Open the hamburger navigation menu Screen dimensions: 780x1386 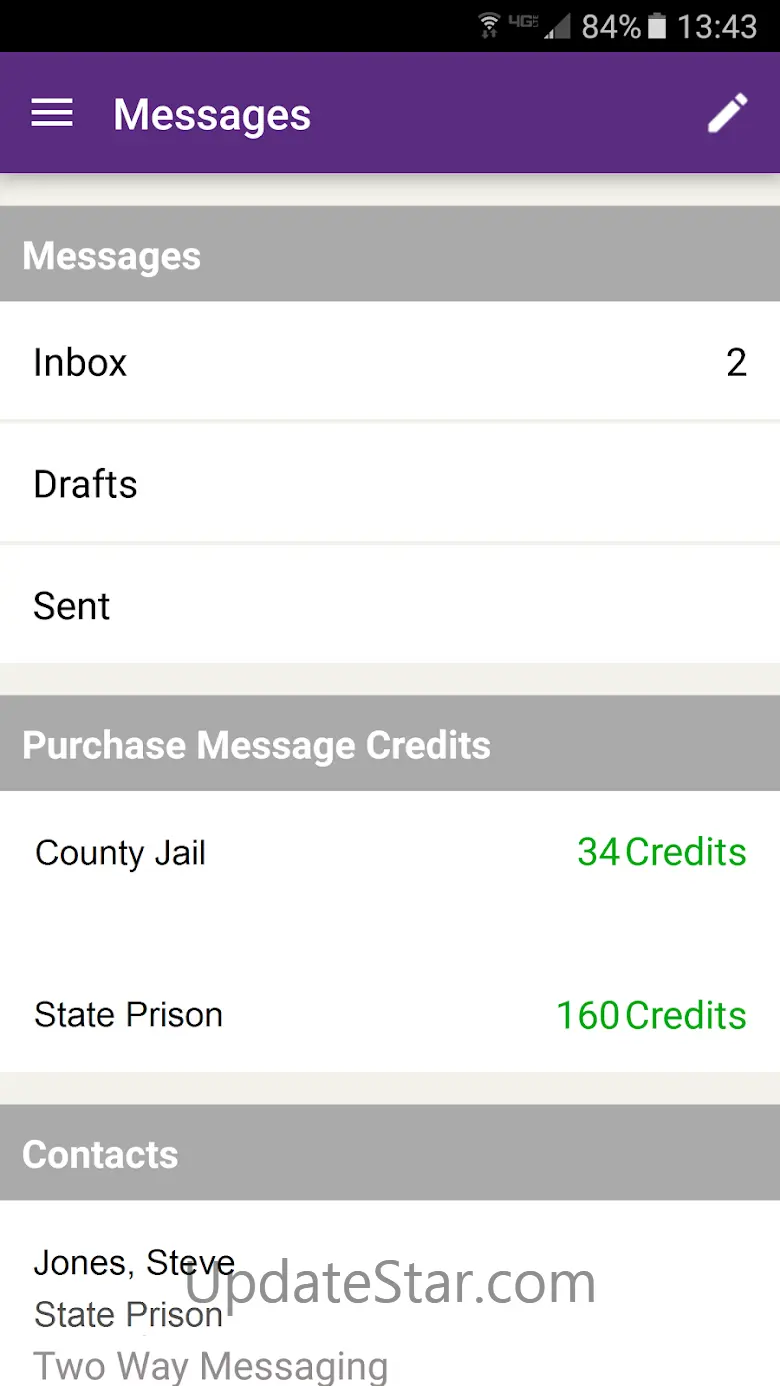[52, 114]
